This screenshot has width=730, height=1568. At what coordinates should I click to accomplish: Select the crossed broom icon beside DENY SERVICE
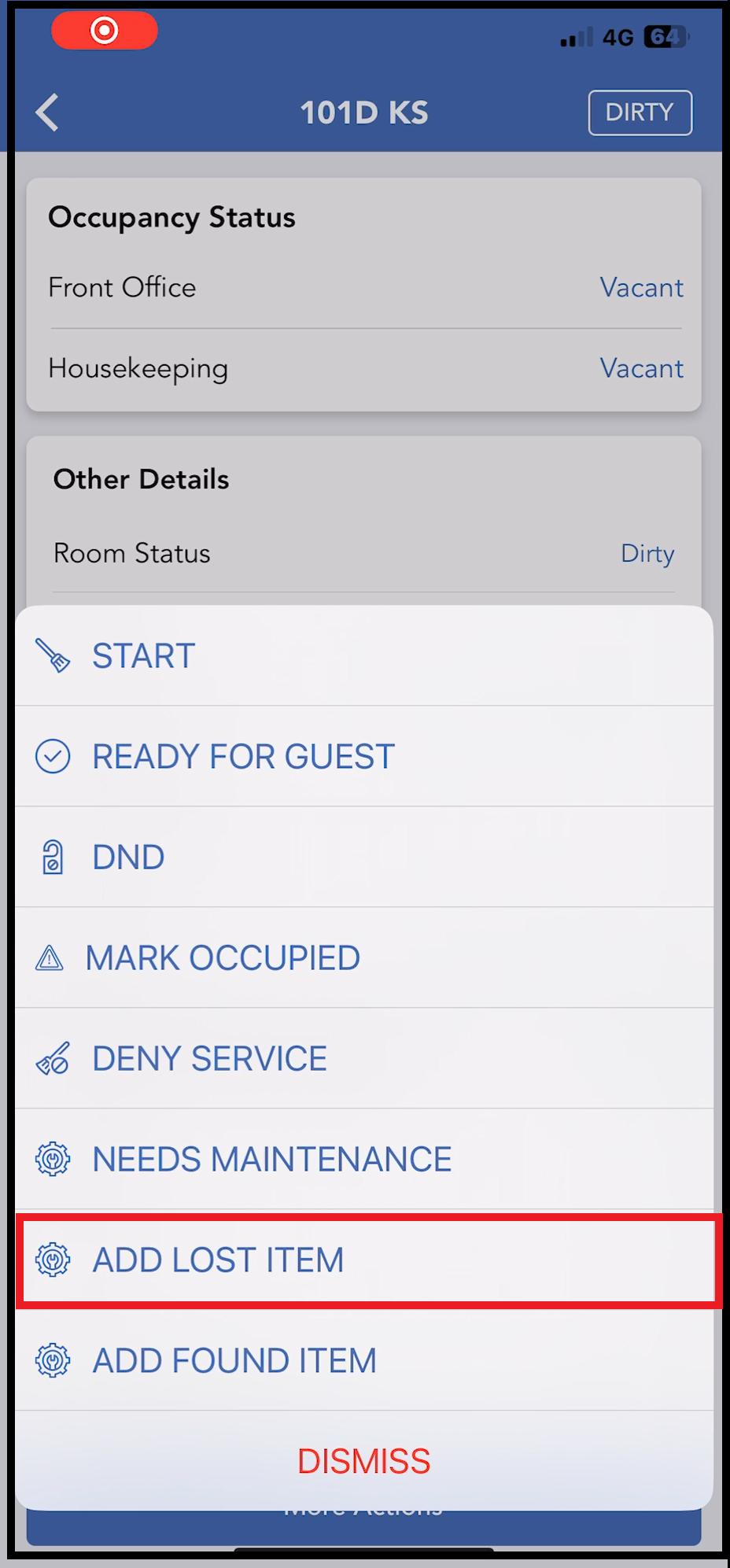(50, 1057)
